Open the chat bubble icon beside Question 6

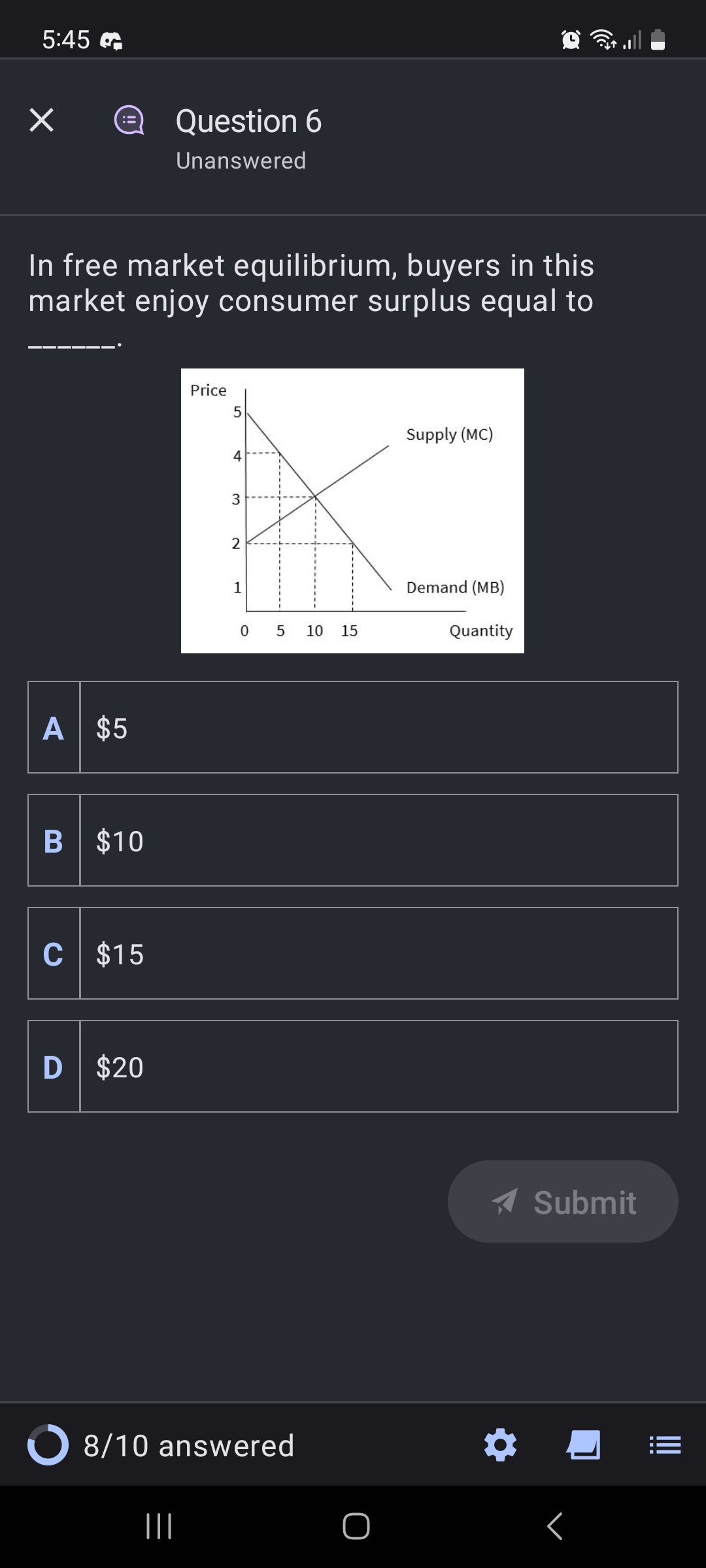(x=129, y=120)
